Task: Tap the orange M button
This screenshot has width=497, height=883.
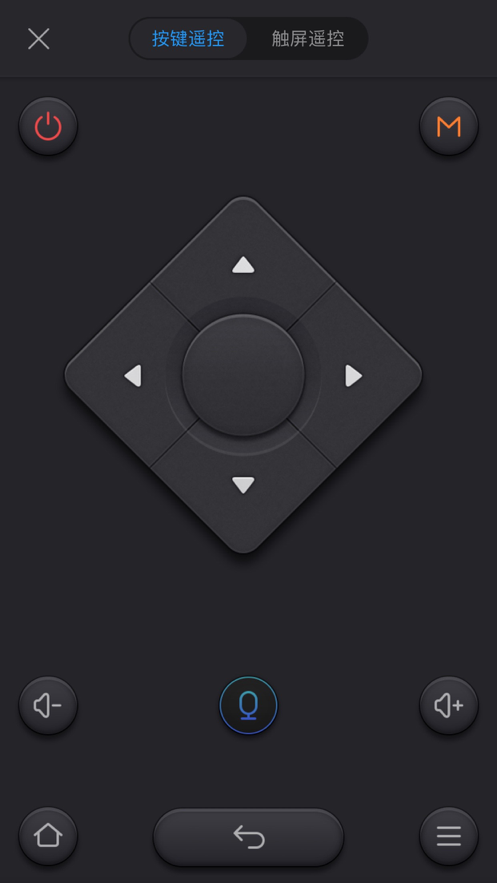Action: [x=449, y=126]
